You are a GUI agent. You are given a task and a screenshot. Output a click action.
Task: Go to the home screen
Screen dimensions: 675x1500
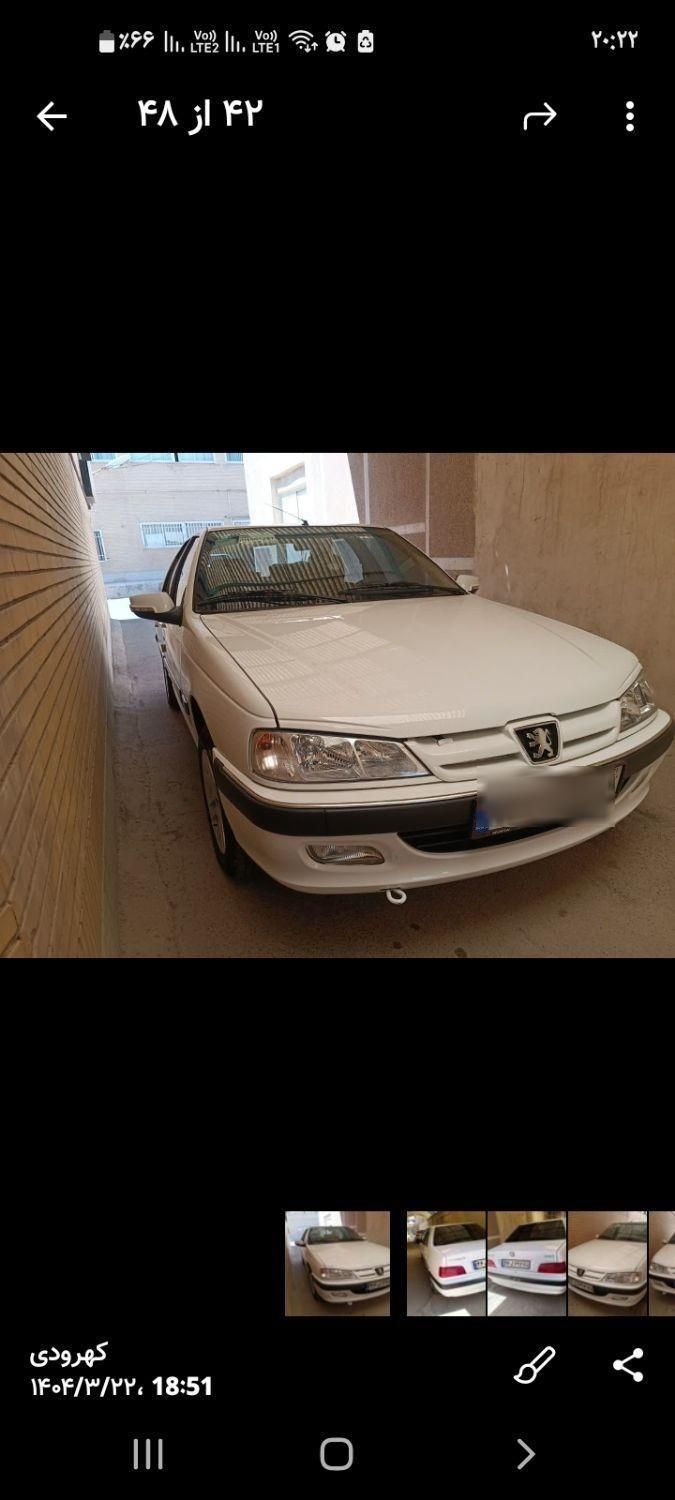337,1453
